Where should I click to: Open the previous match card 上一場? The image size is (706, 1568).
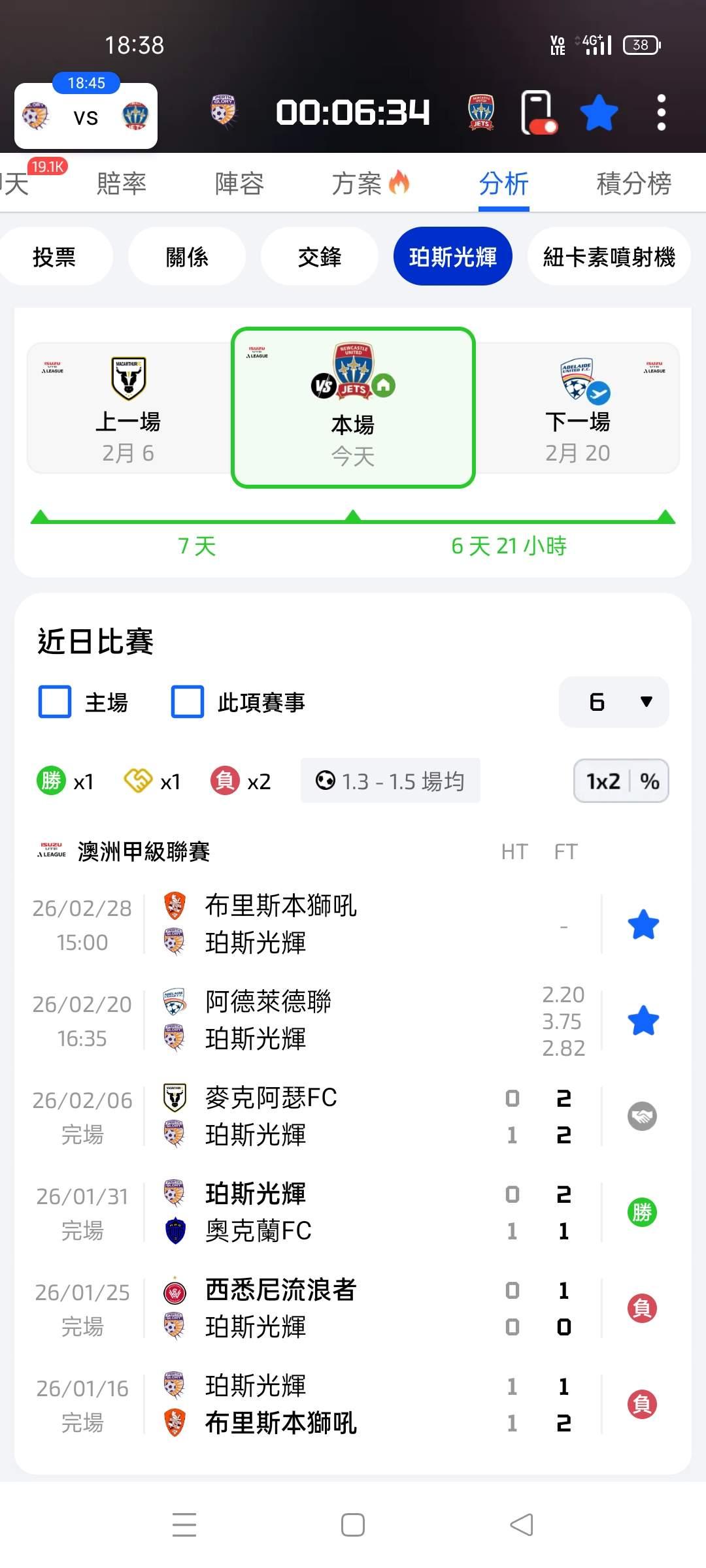coord(129,408)
